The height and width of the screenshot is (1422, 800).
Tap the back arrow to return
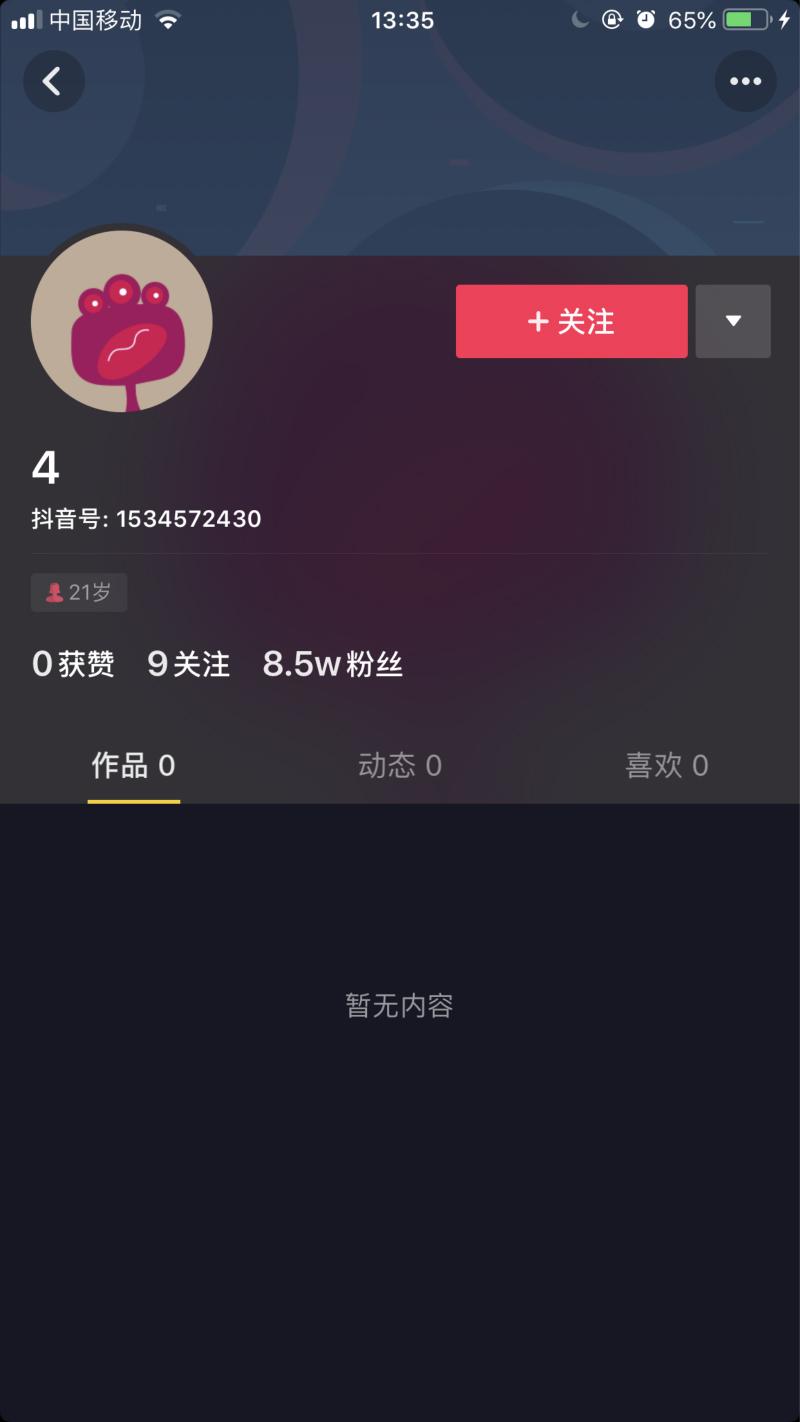coord(54,81)
